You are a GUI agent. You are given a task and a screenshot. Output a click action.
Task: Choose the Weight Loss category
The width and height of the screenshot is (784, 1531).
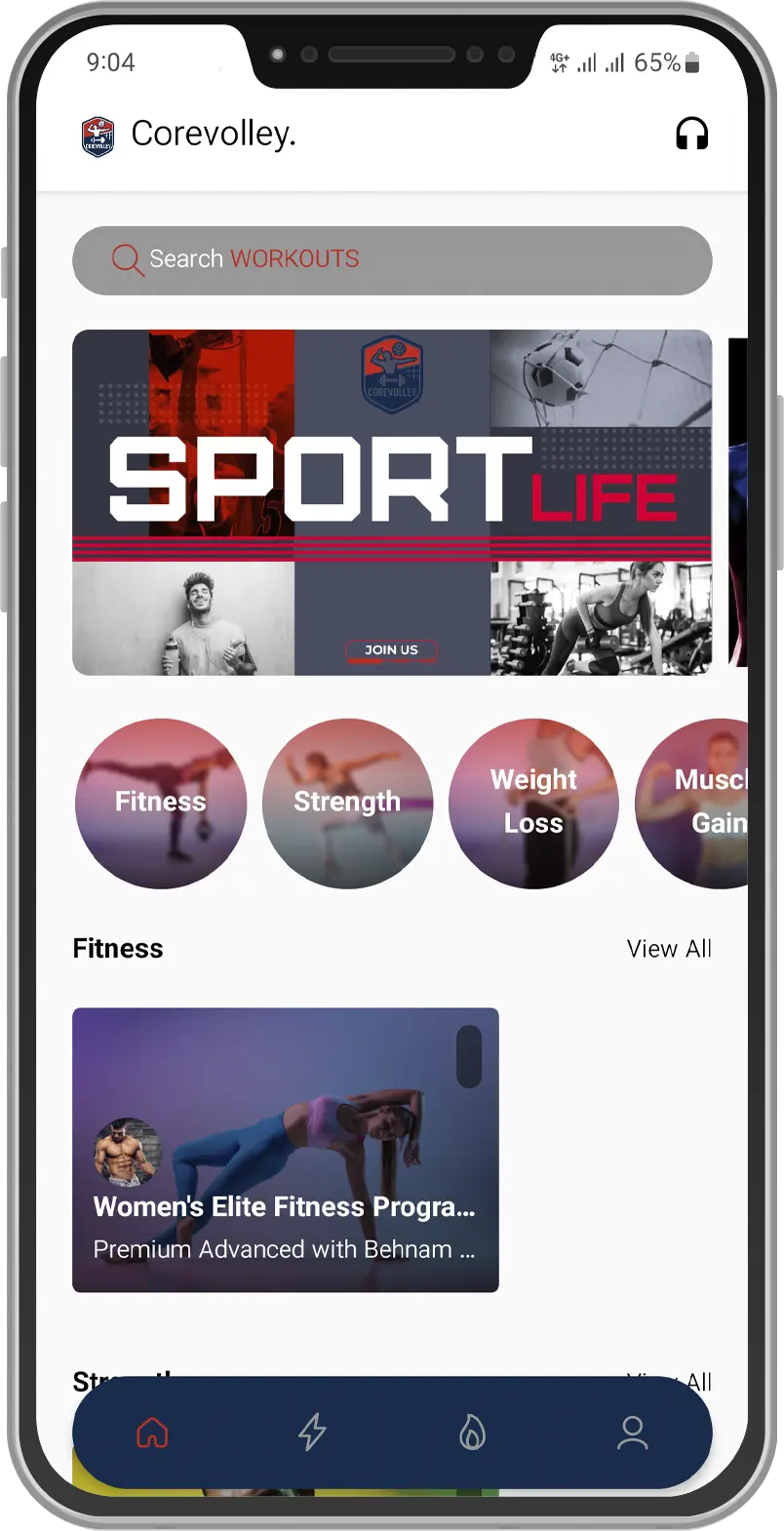tap(533, 803)
